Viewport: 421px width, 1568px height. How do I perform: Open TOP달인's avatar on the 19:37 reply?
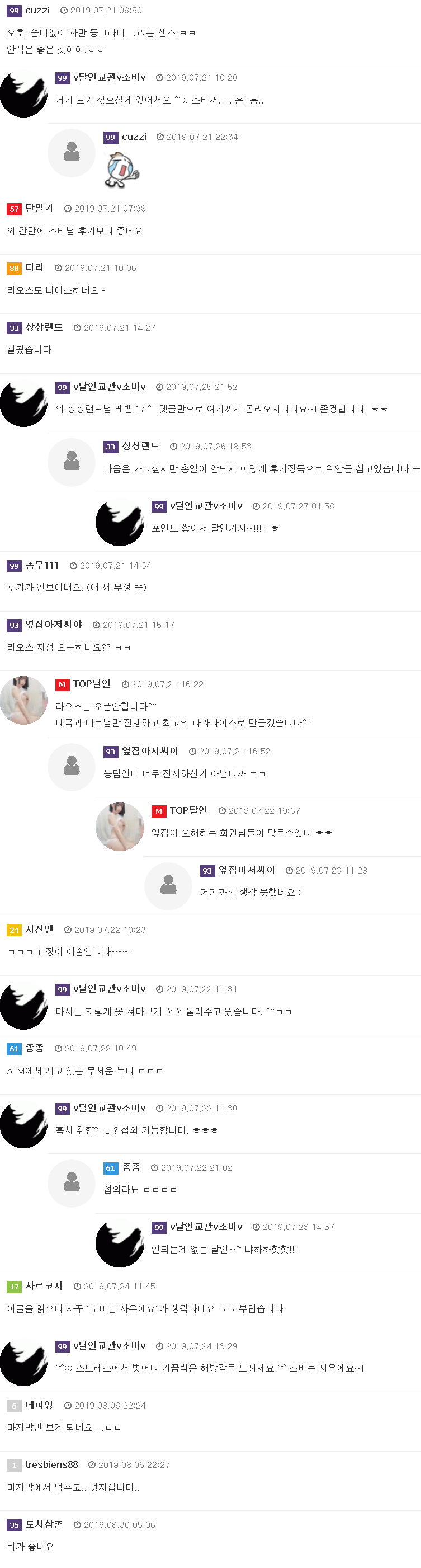[120, 826]
